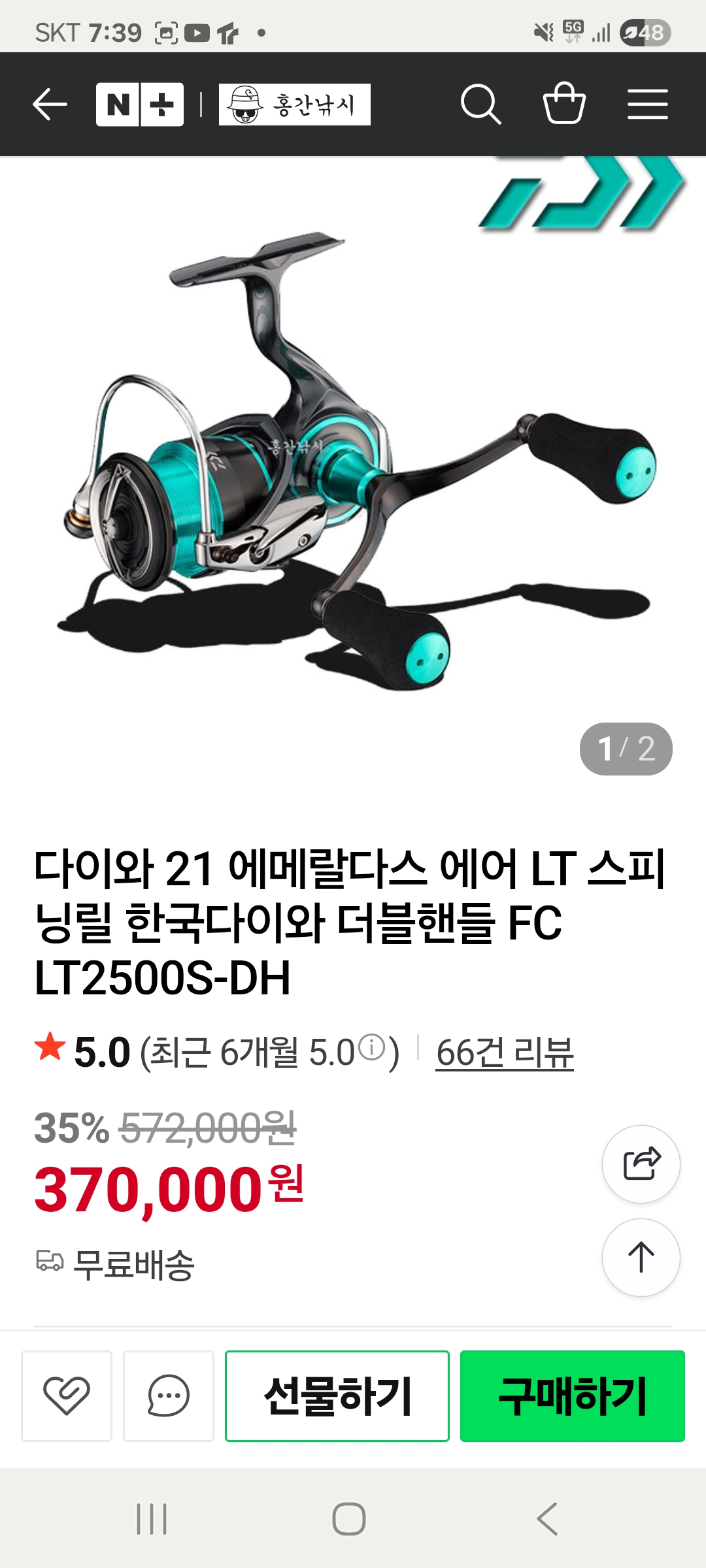Open the seller chat inquiry
This screenshot has width=706, height=1568.
pyautogui.click(x=169, y=1396)
